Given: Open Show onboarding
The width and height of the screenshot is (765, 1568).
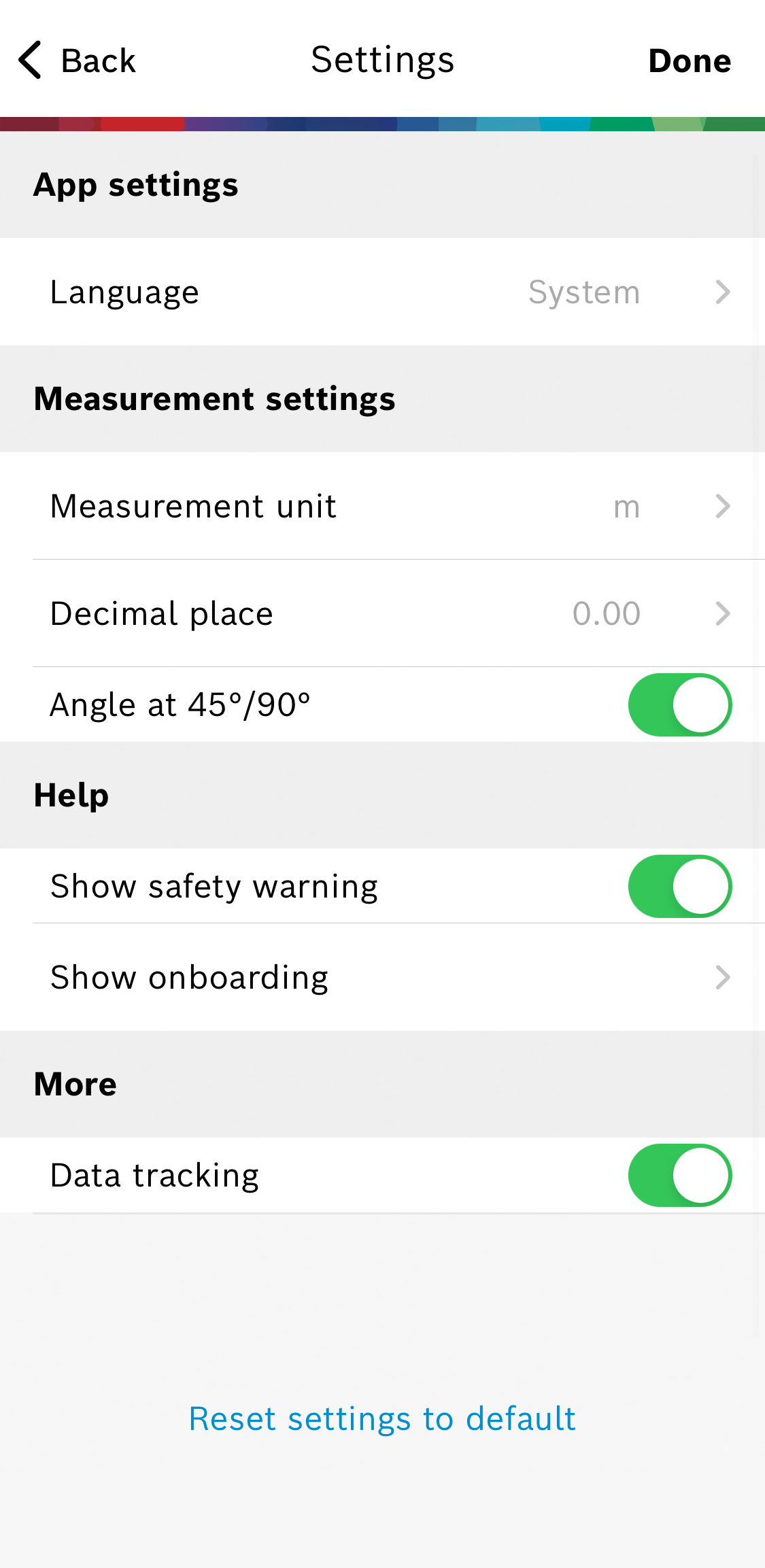Looking at the screenshot, I should [382, 977].
